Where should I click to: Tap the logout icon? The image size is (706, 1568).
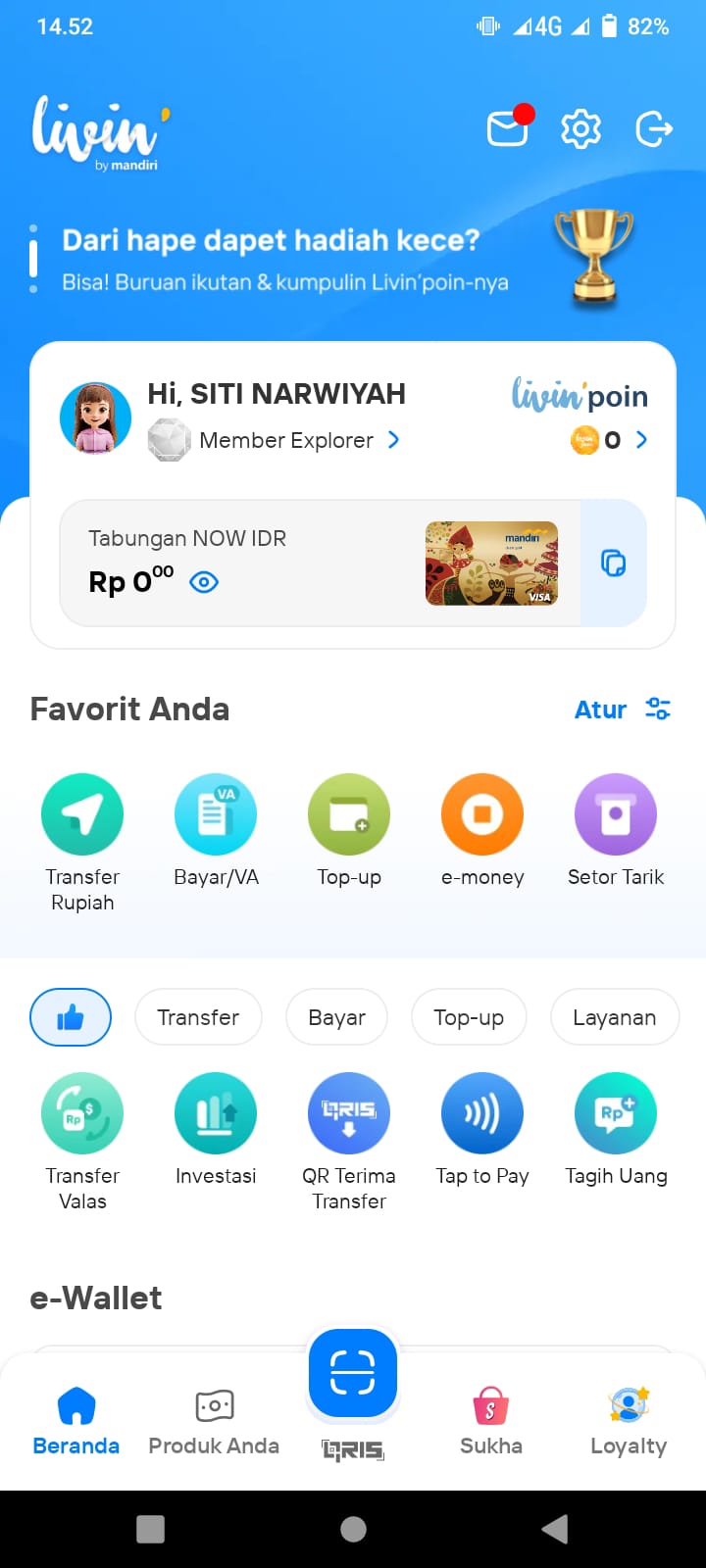[654, 128]
